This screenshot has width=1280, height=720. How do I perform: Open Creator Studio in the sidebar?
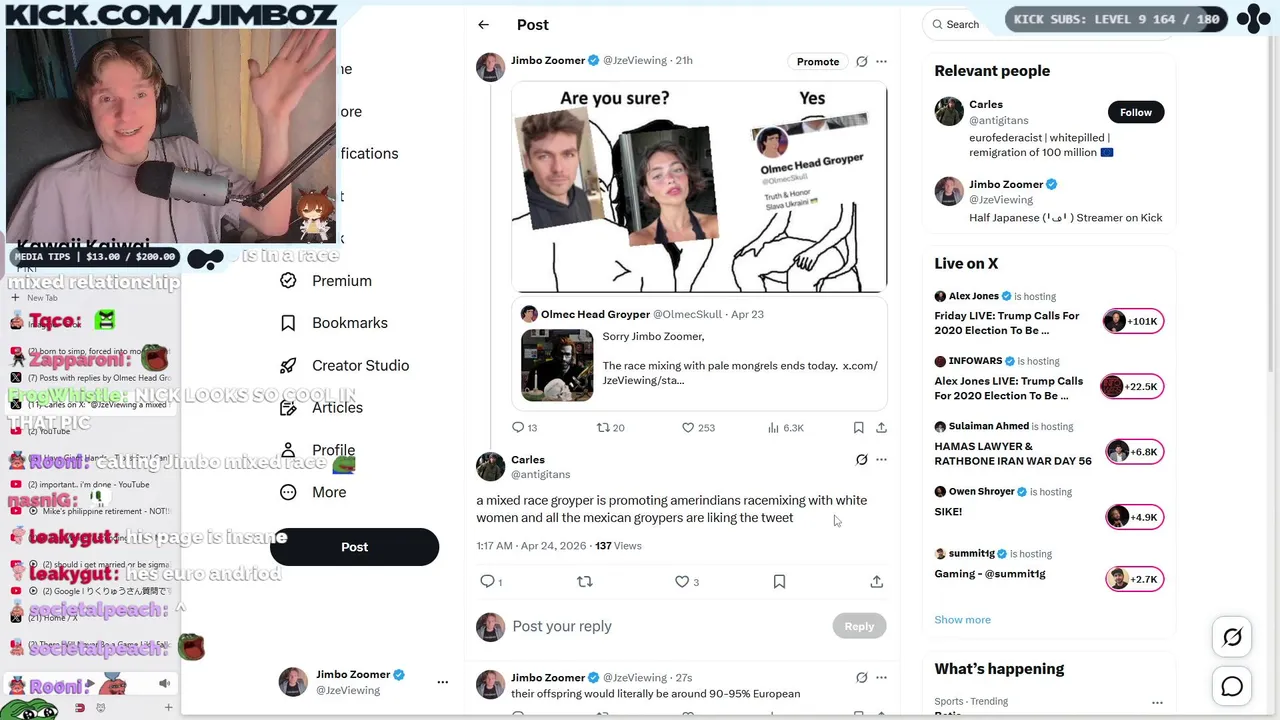pos(360,365)
